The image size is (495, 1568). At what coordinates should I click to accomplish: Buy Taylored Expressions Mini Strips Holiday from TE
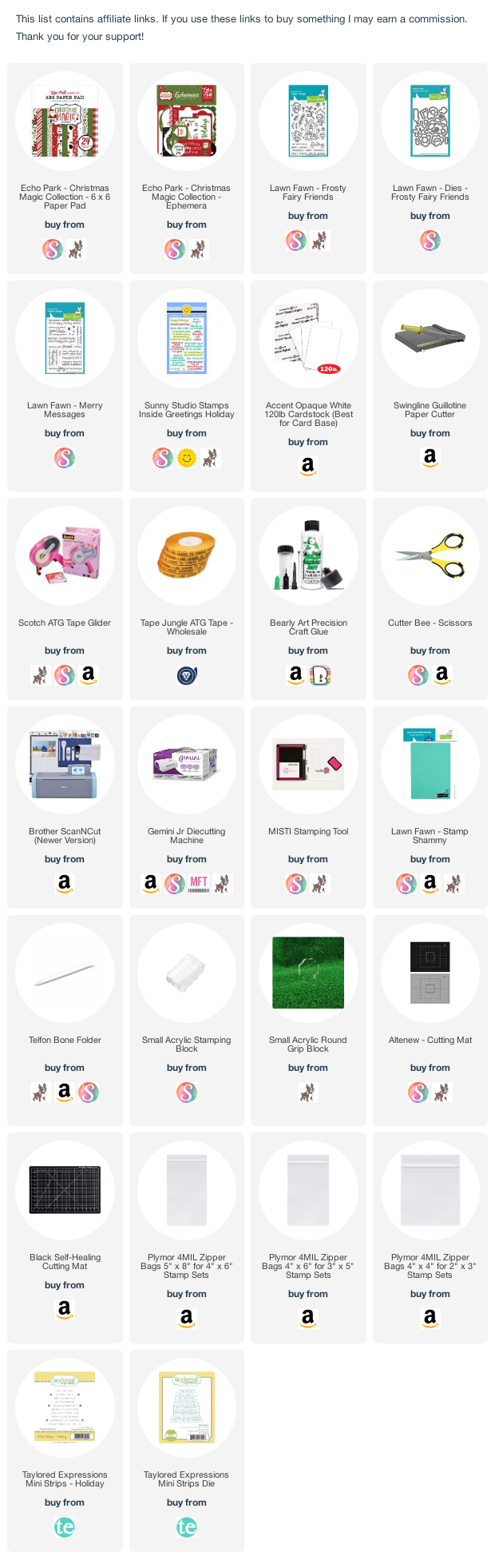pos(65,1527)
